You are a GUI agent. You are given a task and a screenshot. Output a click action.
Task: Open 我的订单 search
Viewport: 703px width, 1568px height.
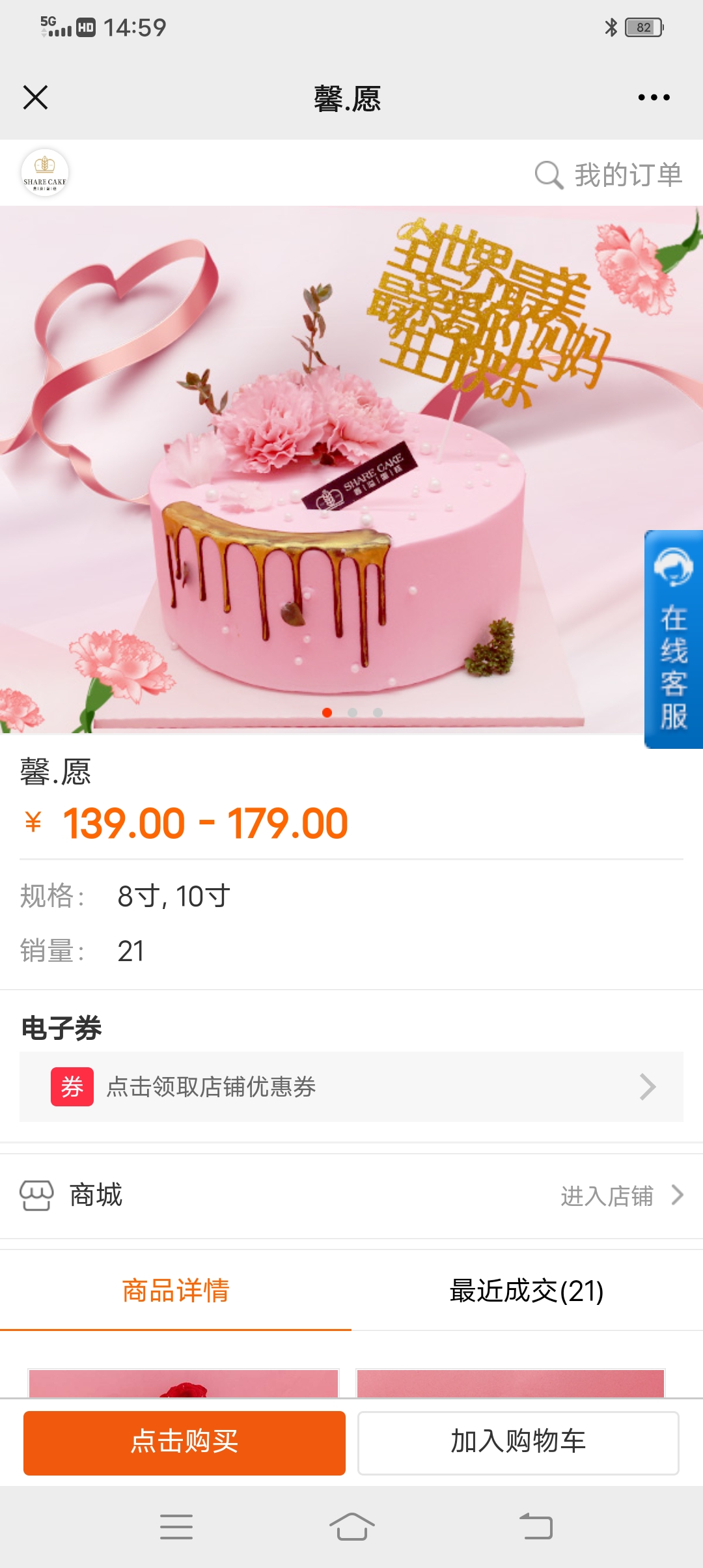coord(609,175)
